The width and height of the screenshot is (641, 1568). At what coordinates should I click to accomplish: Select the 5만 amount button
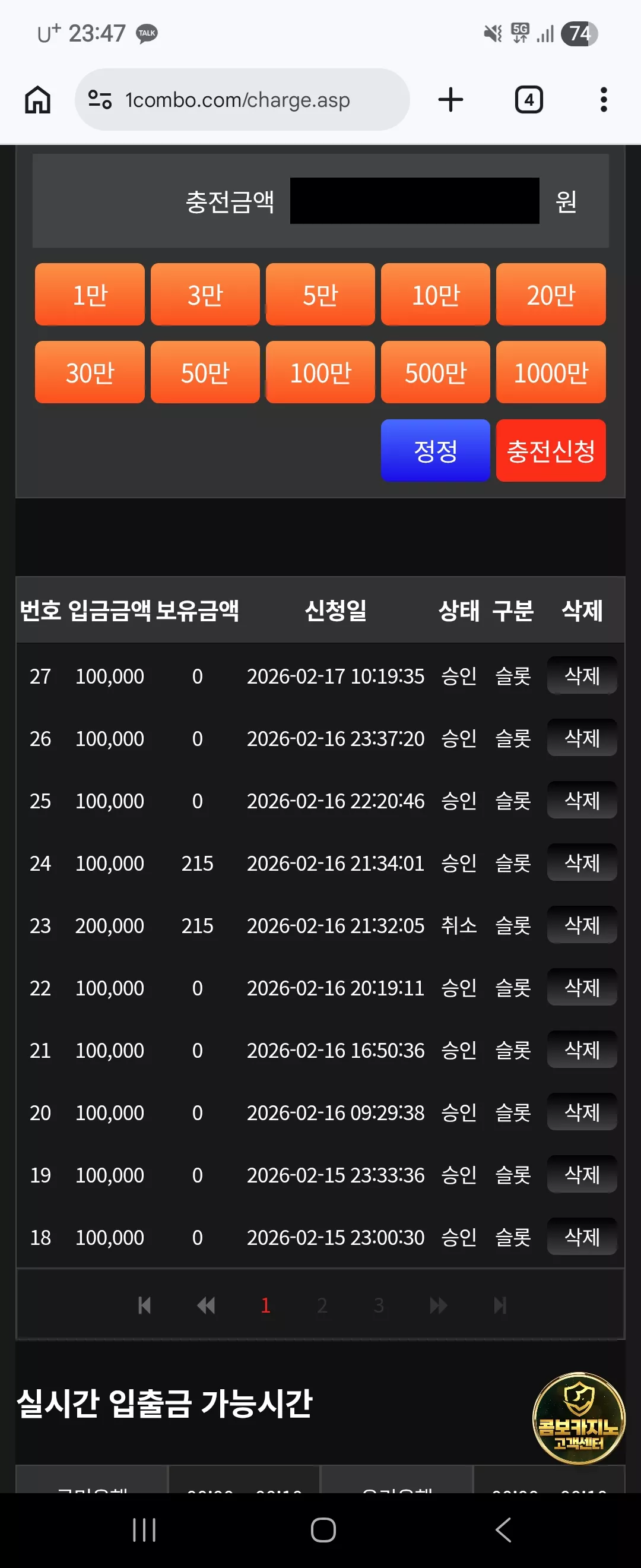(x=320, y=295)
